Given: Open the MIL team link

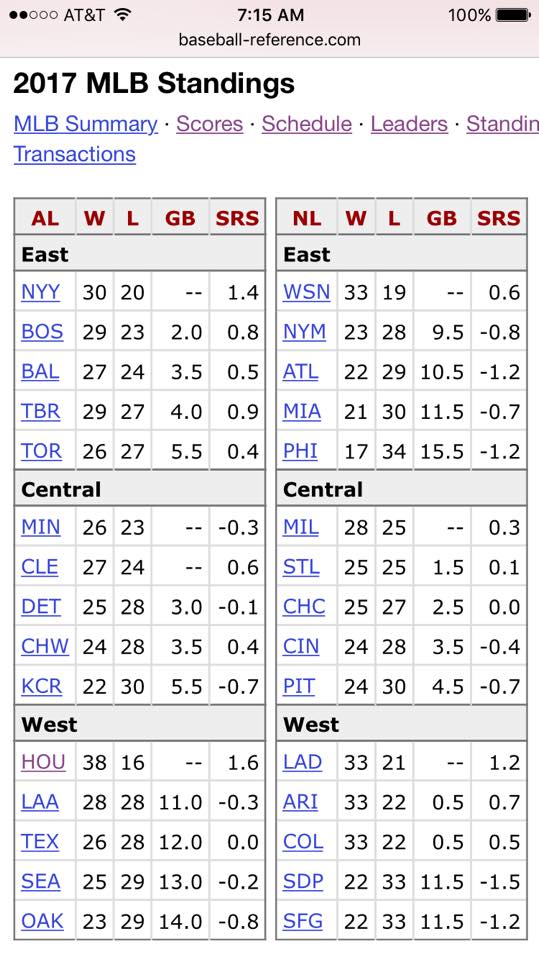Looking at the screenshot, I should coord(300,527).
